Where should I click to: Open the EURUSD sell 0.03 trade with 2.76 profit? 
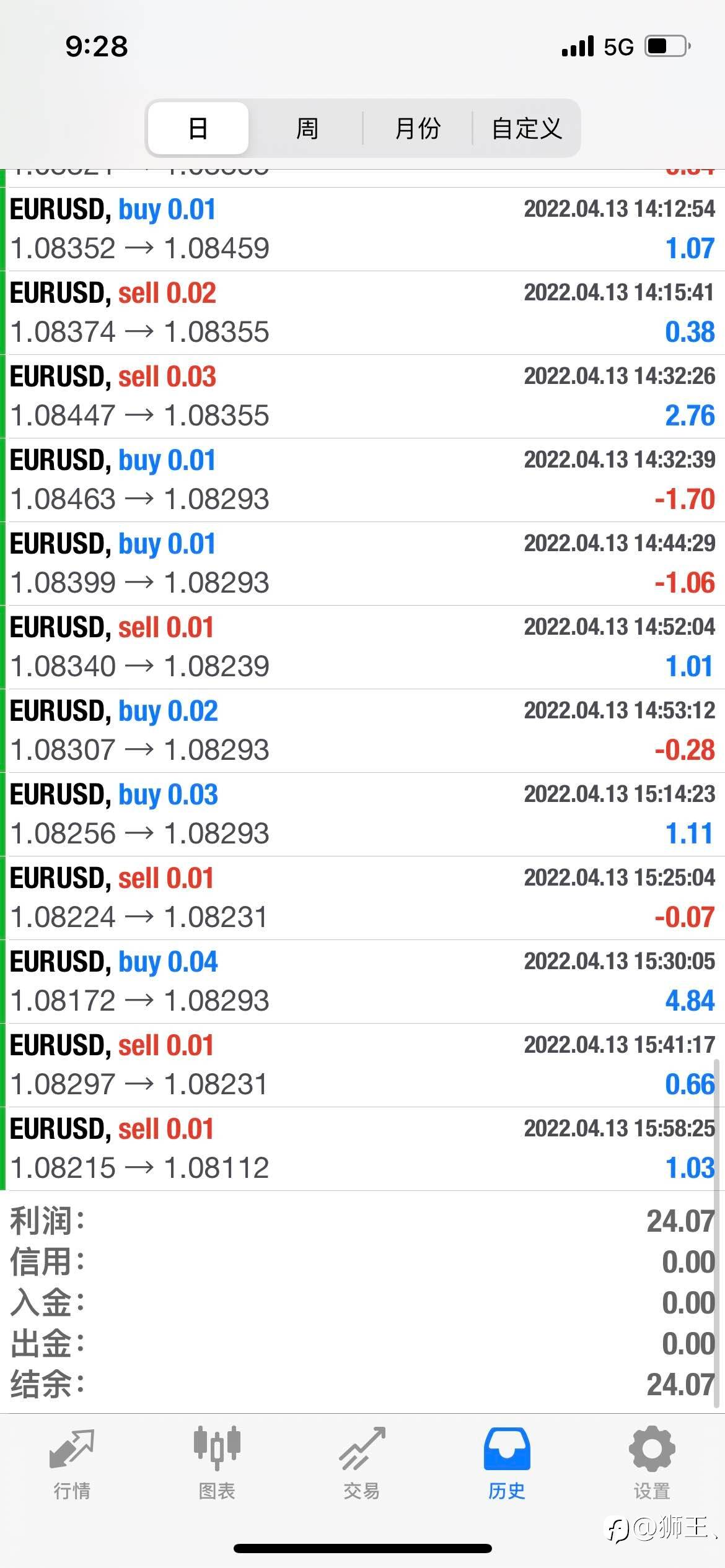362,396
